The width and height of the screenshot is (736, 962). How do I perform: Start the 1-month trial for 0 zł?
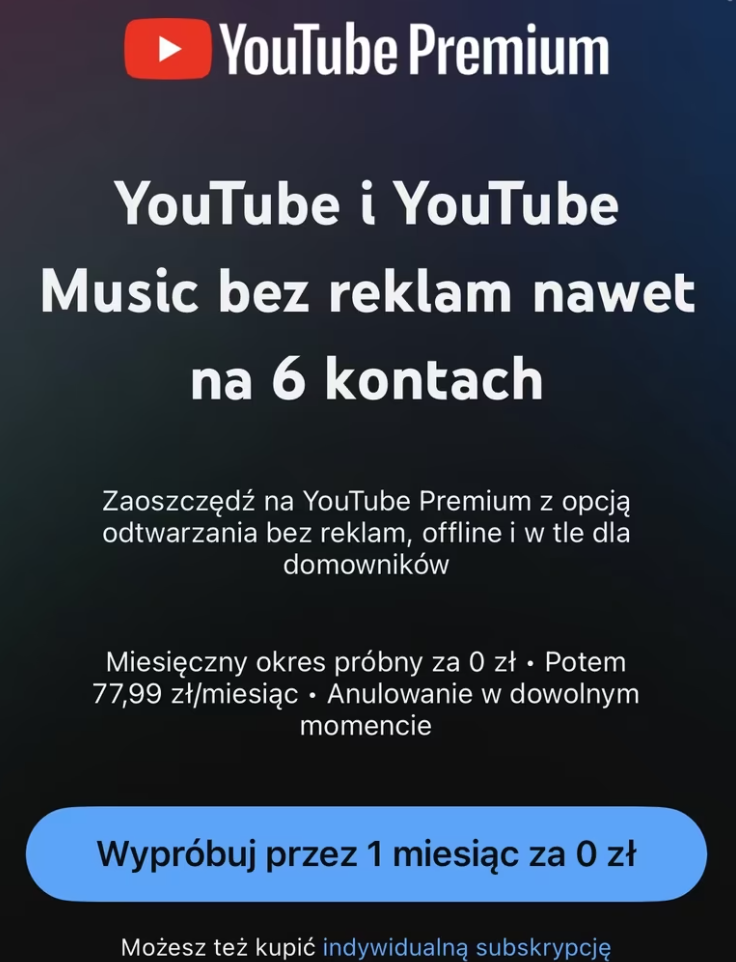(366, 854)
